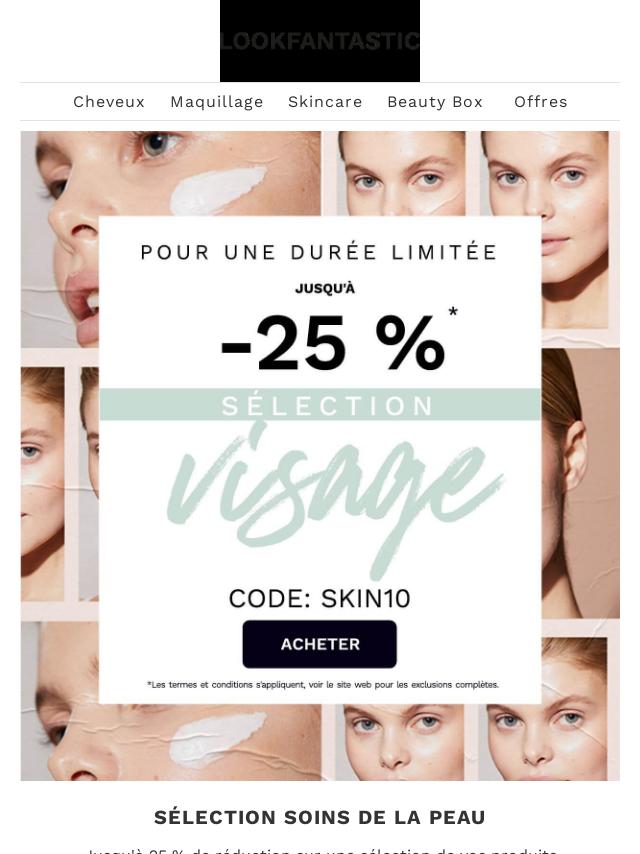The image size is (640, 854).
Task: Open the Lookfantastic header banner
Action: [x=320, y=41]
